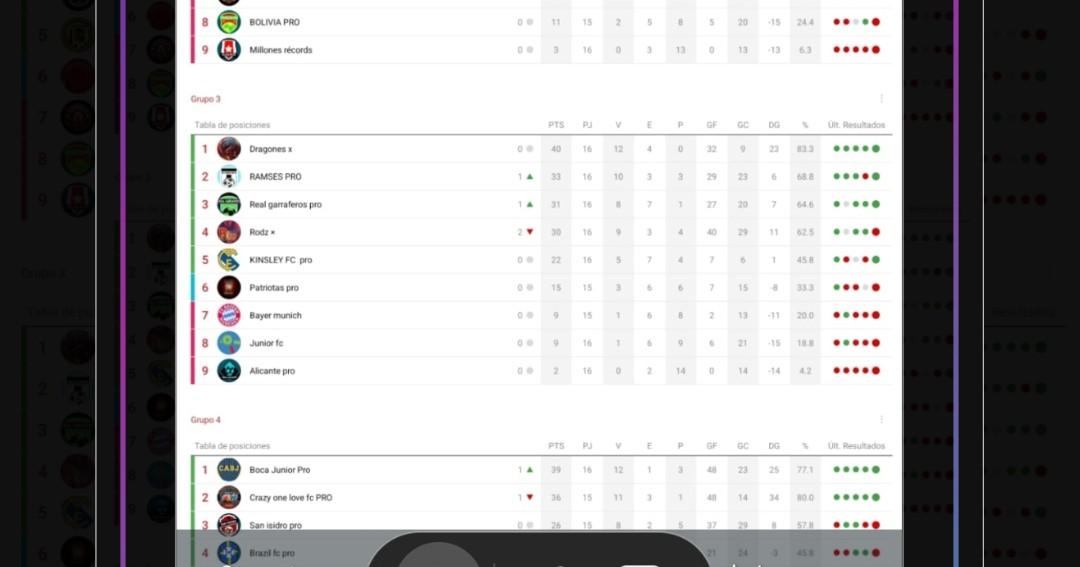Open the Rodz × team row

click(262, 232)
